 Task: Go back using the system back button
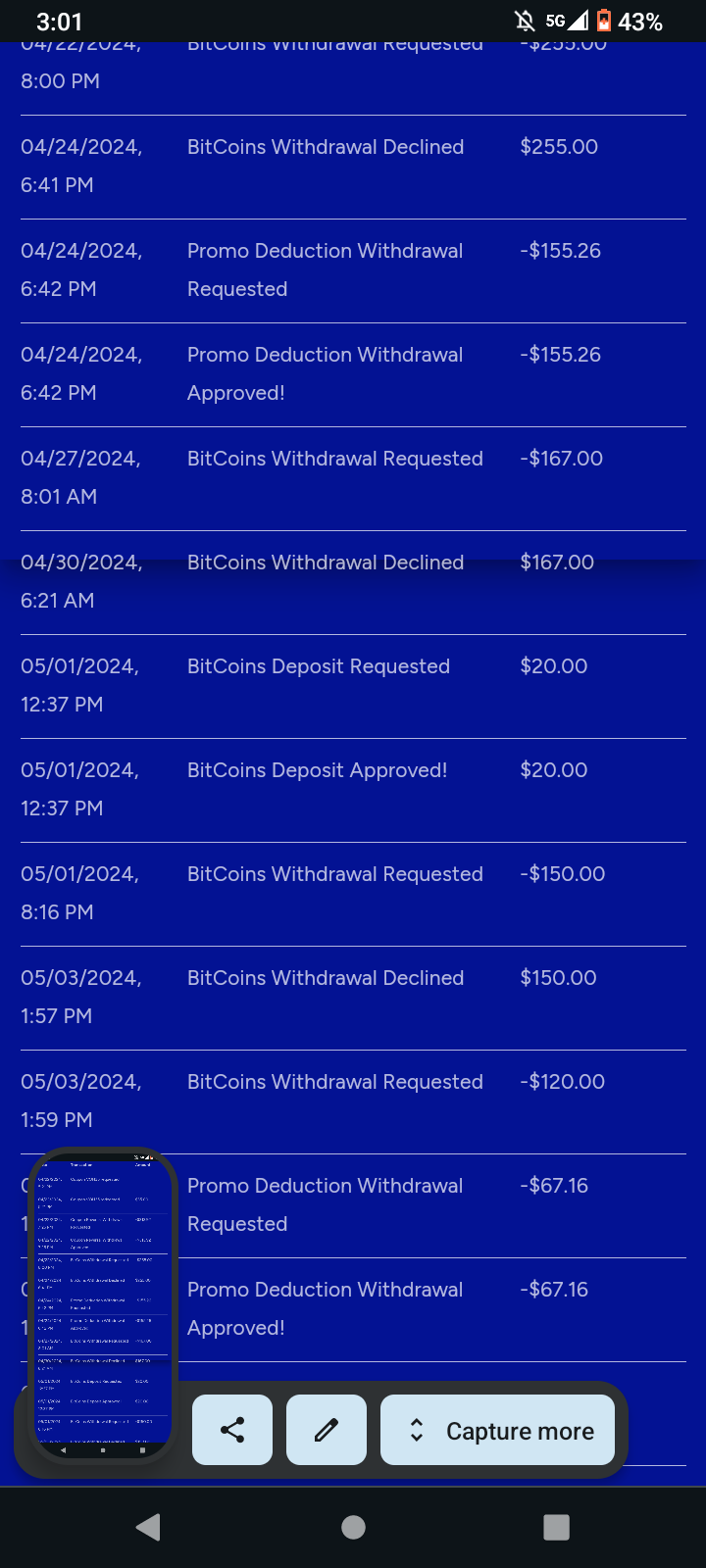[x=149, y=1527]
